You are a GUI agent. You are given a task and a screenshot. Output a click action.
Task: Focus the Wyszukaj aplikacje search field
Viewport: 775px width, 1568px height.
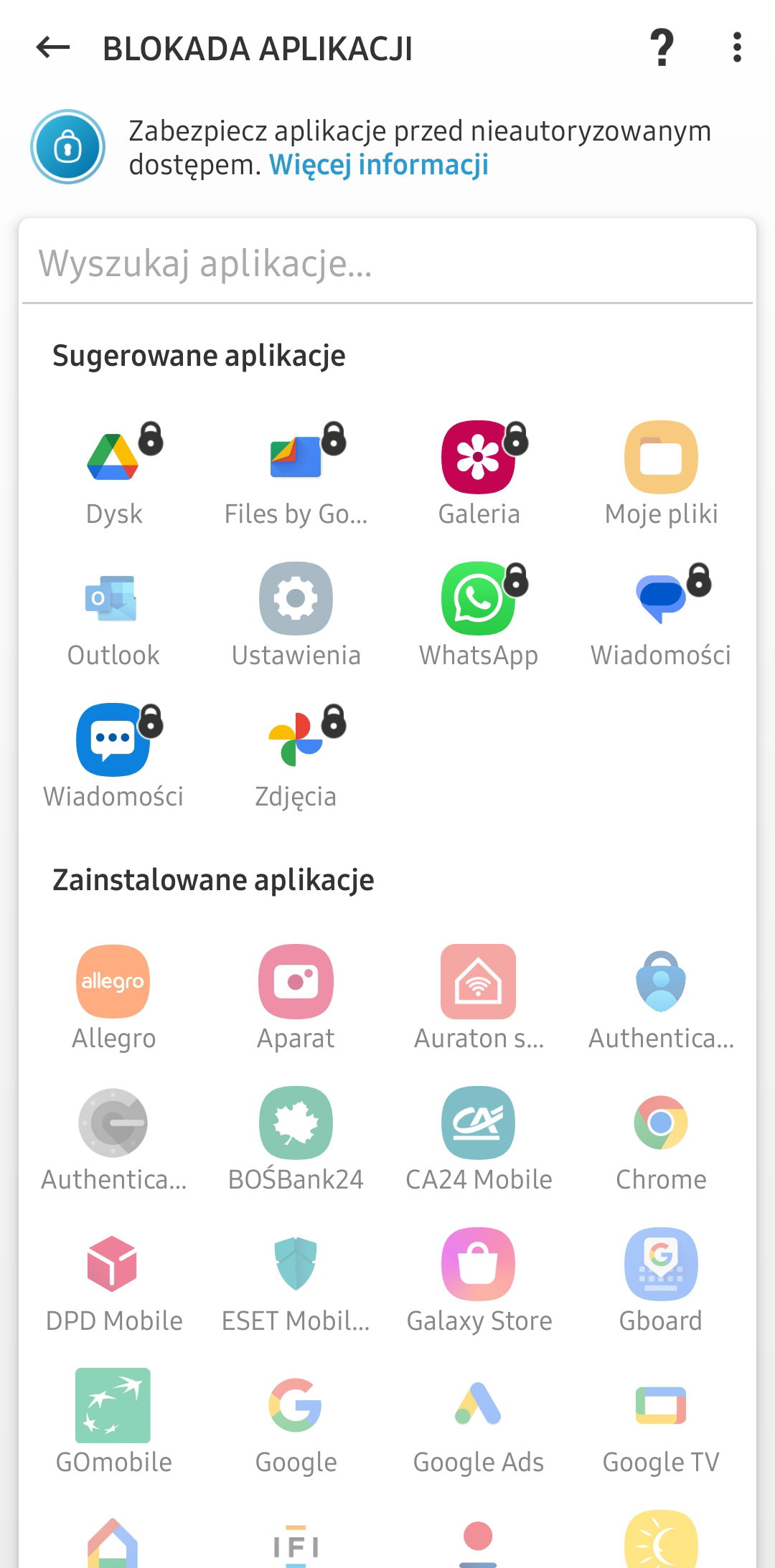[387, 263]
